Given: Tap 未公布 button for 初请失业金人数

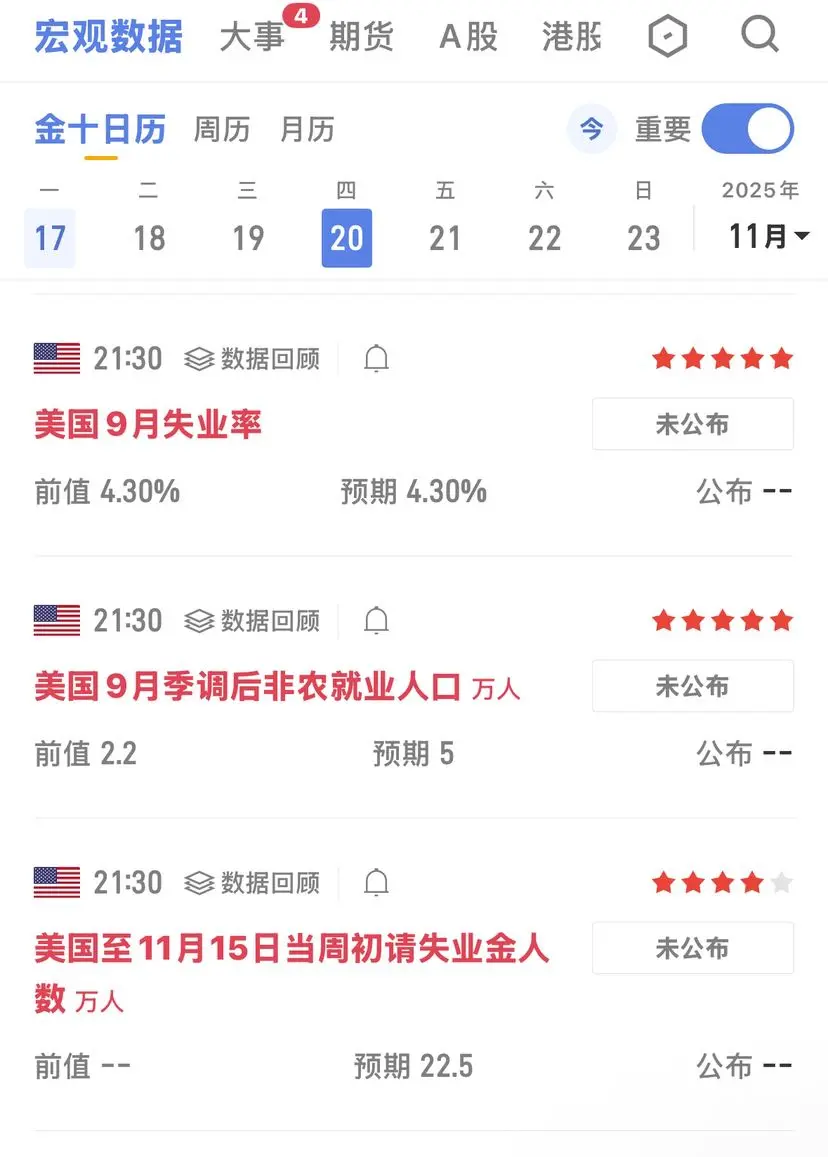Looking at the screenshot, I should (692, 948).
